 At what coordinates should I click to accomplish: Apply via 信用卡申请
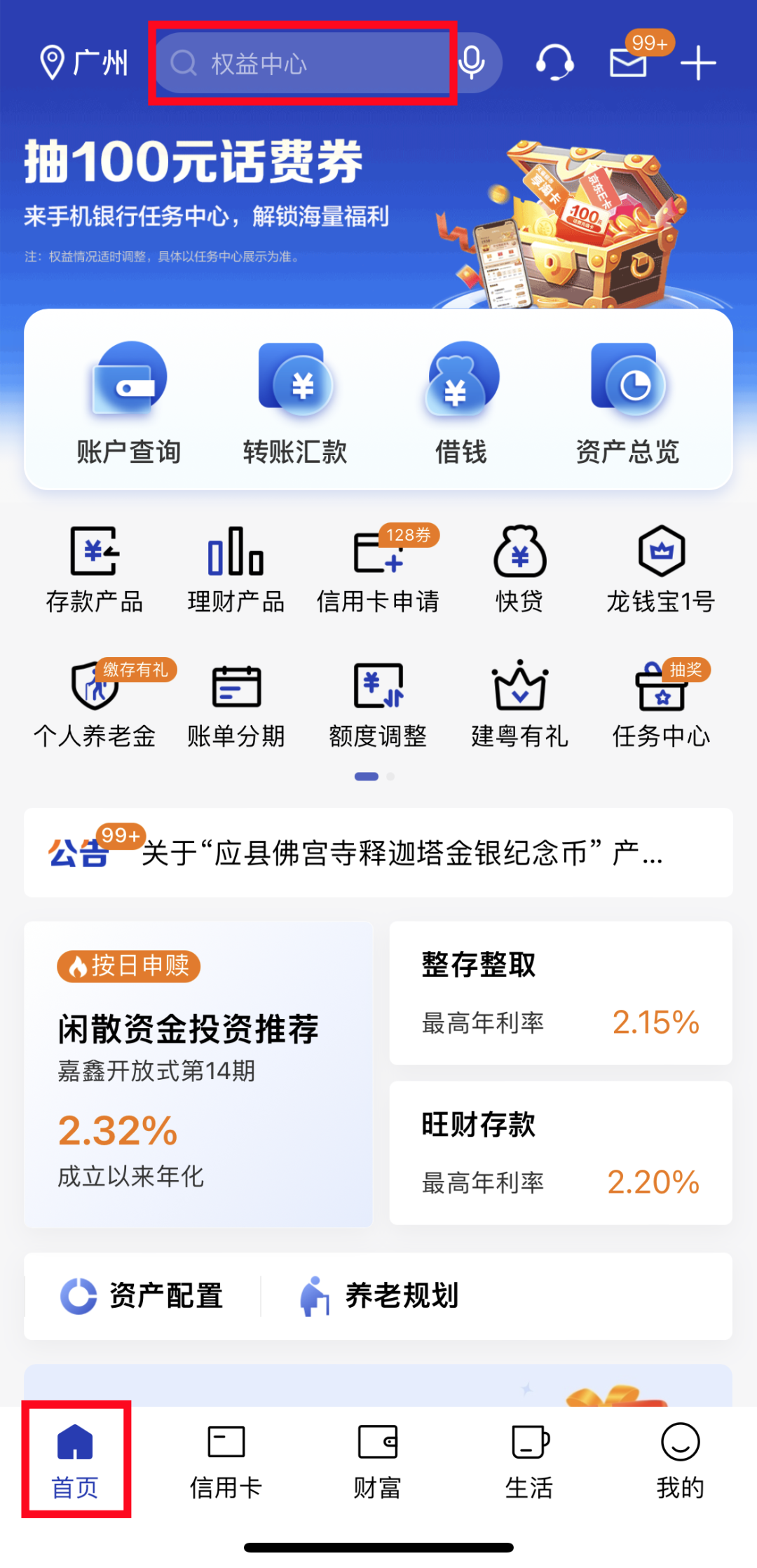coord(378,569)
